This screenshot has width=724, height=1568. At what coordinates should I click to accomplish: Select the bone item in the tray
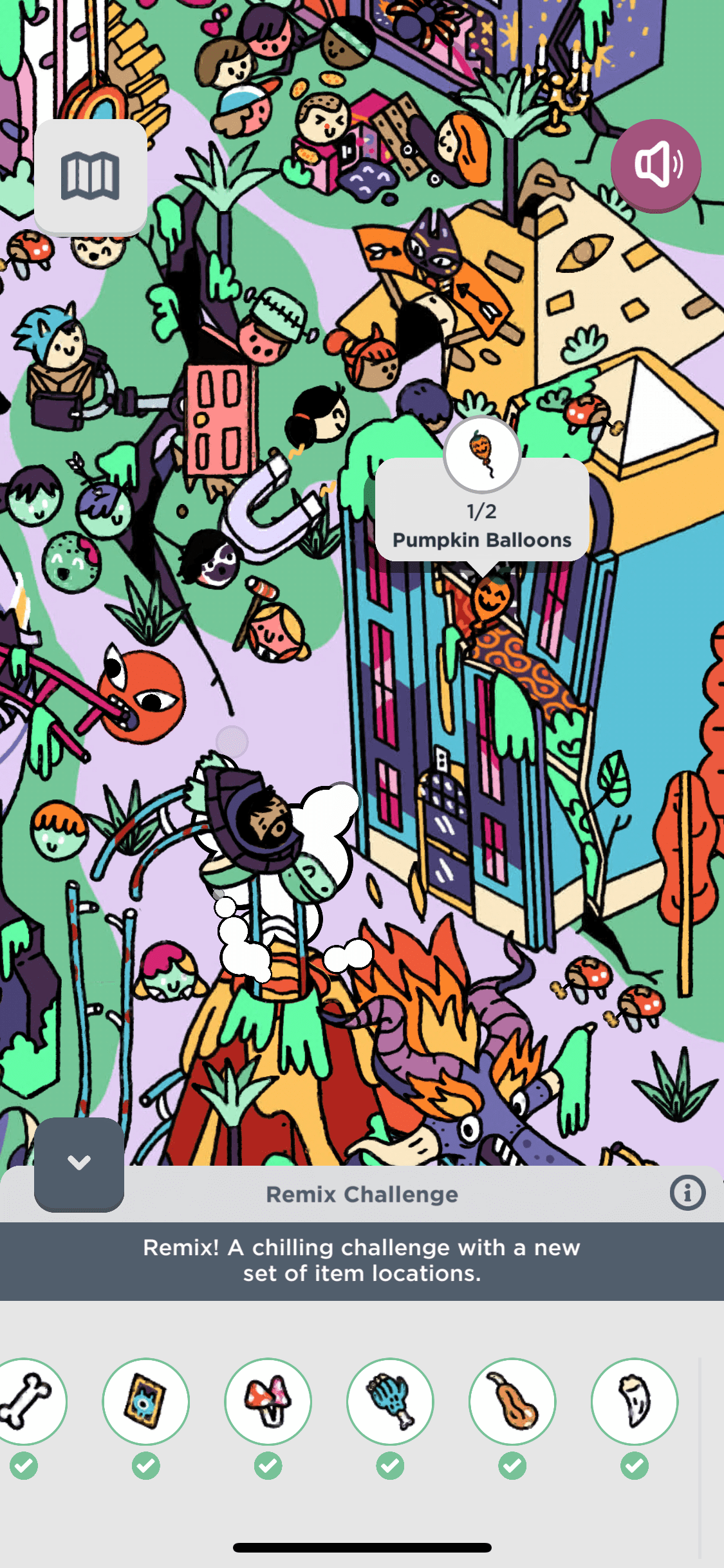click(26, 1401)
